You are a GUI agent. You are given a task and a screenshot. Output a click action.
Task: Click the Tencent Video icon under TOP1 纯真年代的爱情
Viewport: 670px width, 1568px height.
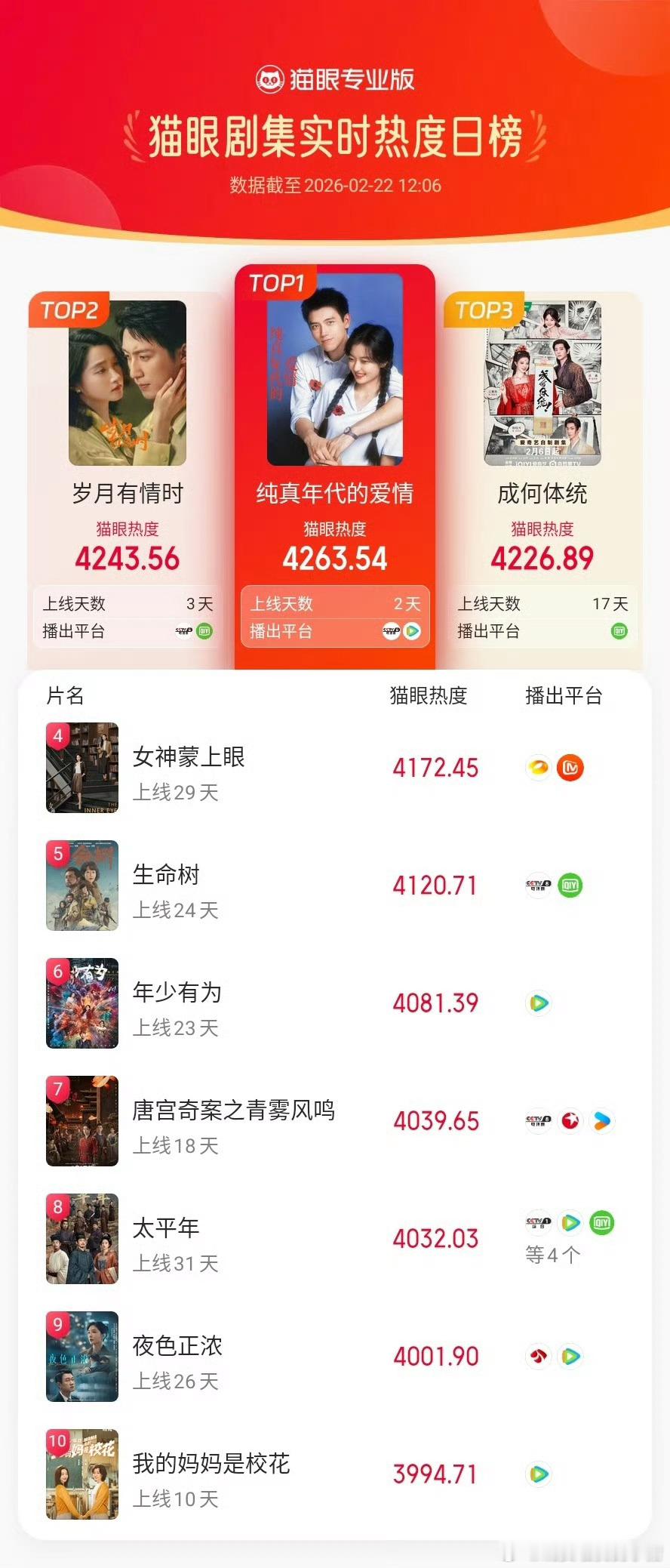(410, 631)
